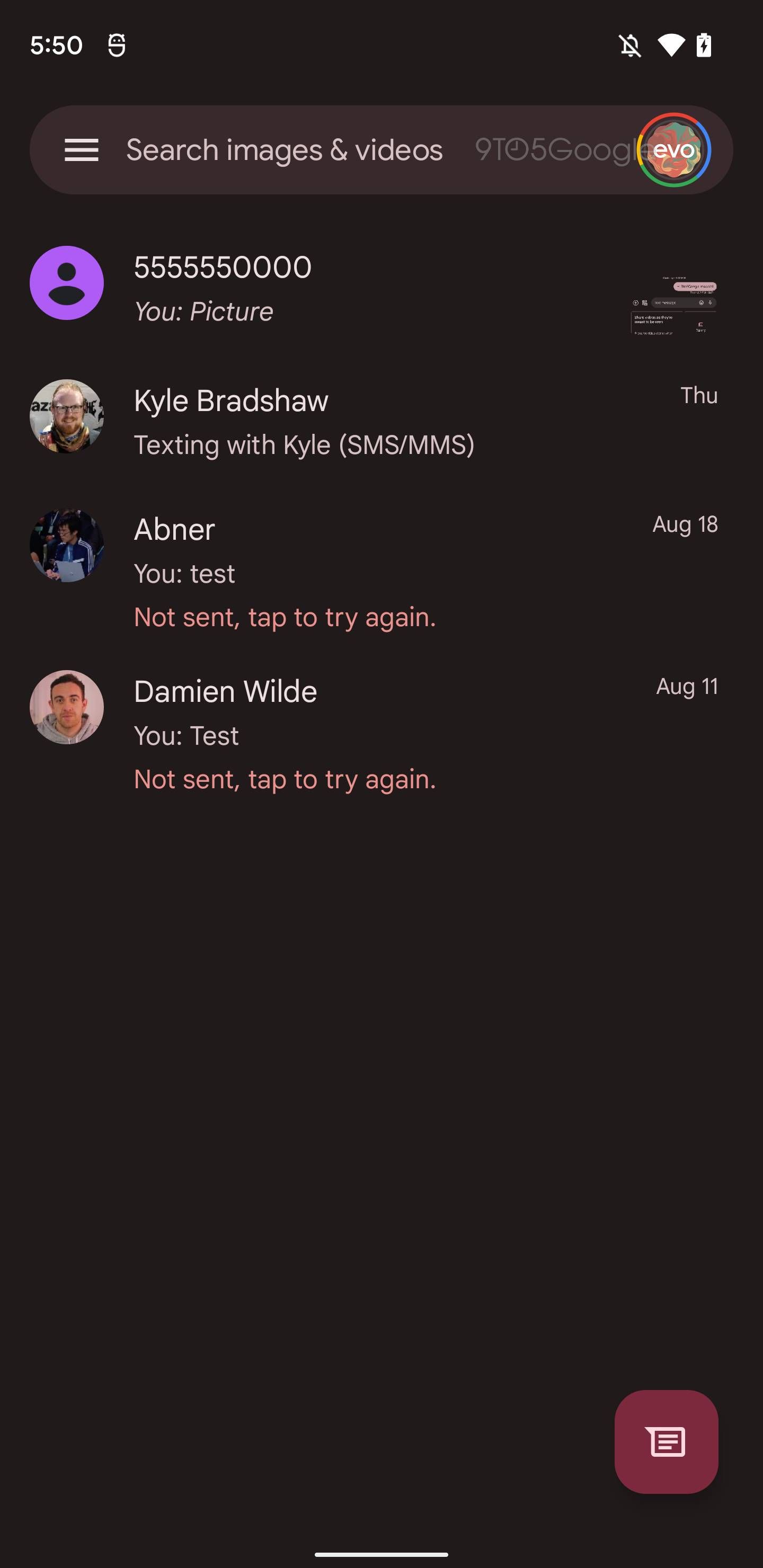Viewport: 763px width, 1568px height.
Task: Tap the clock showing 5:50
Action: coord(56,45)
